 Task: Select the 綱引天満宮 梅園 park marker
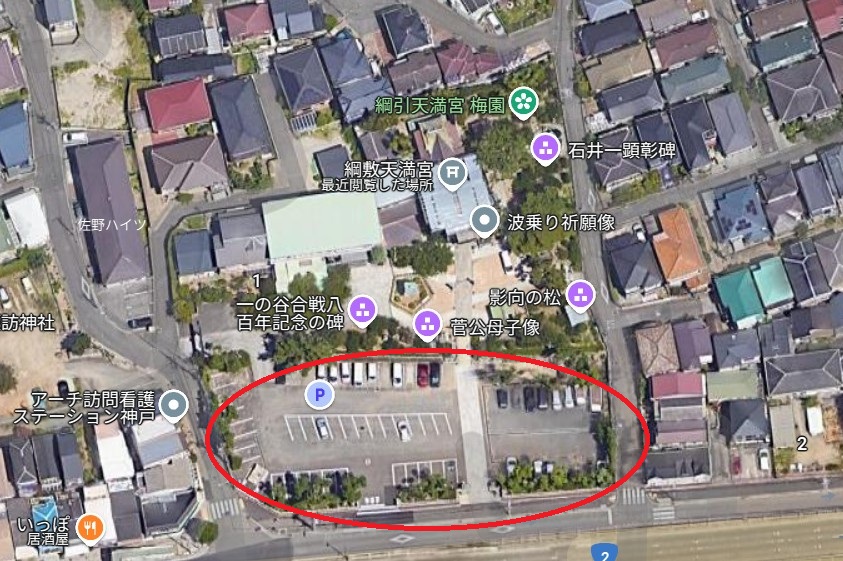point(523,100)
